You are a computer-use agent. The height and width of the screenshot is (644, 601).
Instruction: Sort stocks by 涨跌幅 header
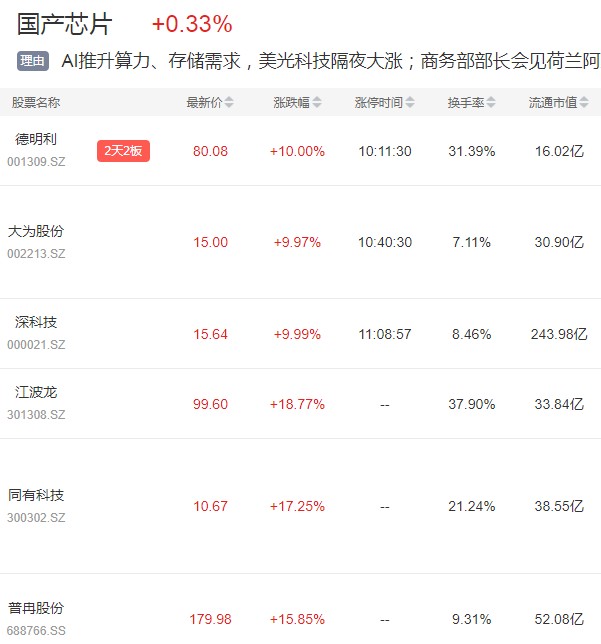297,103
